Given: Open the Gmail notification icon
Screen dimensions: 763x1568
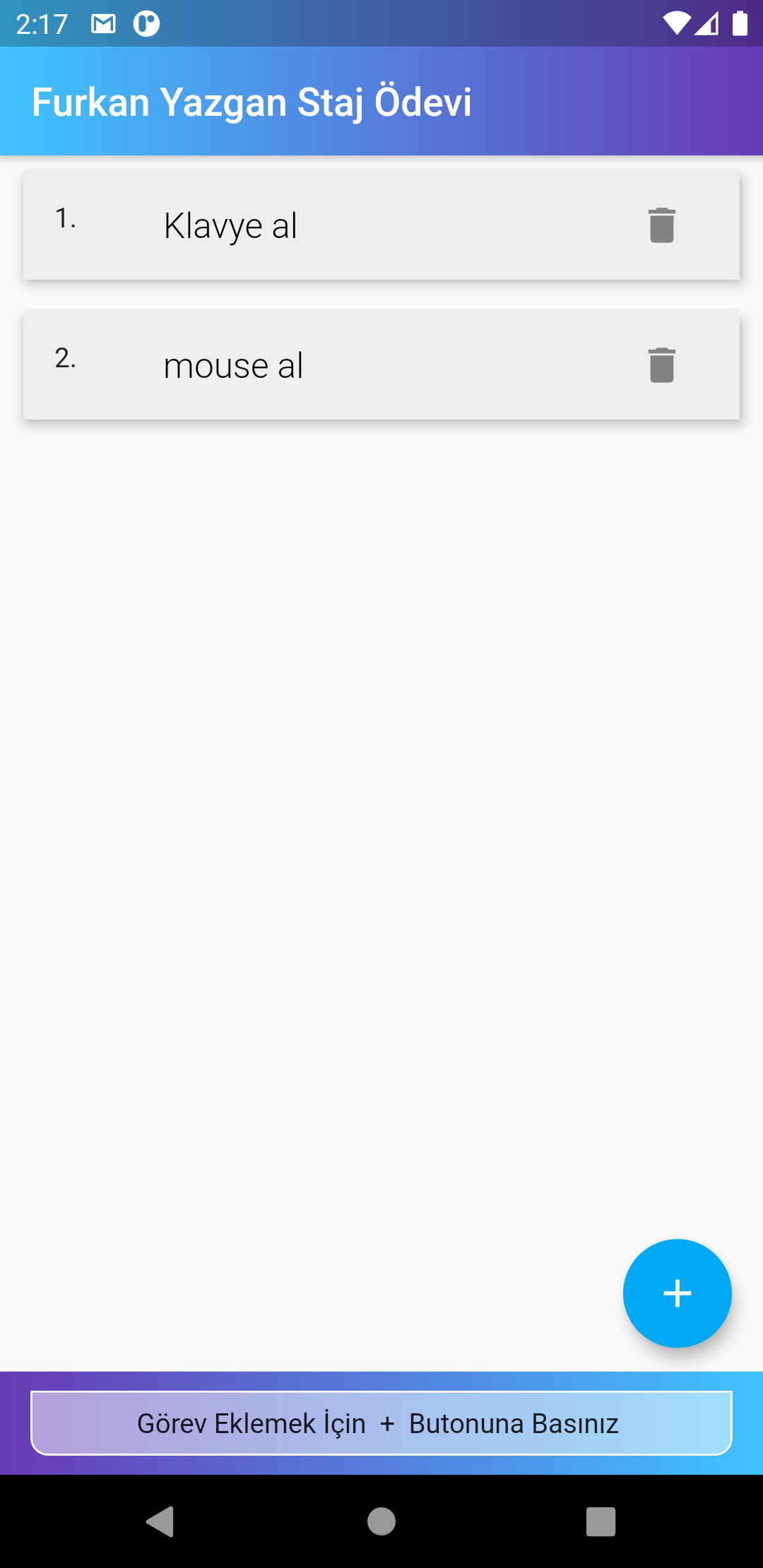Looking at the screenshot, I should pos(101,23).
